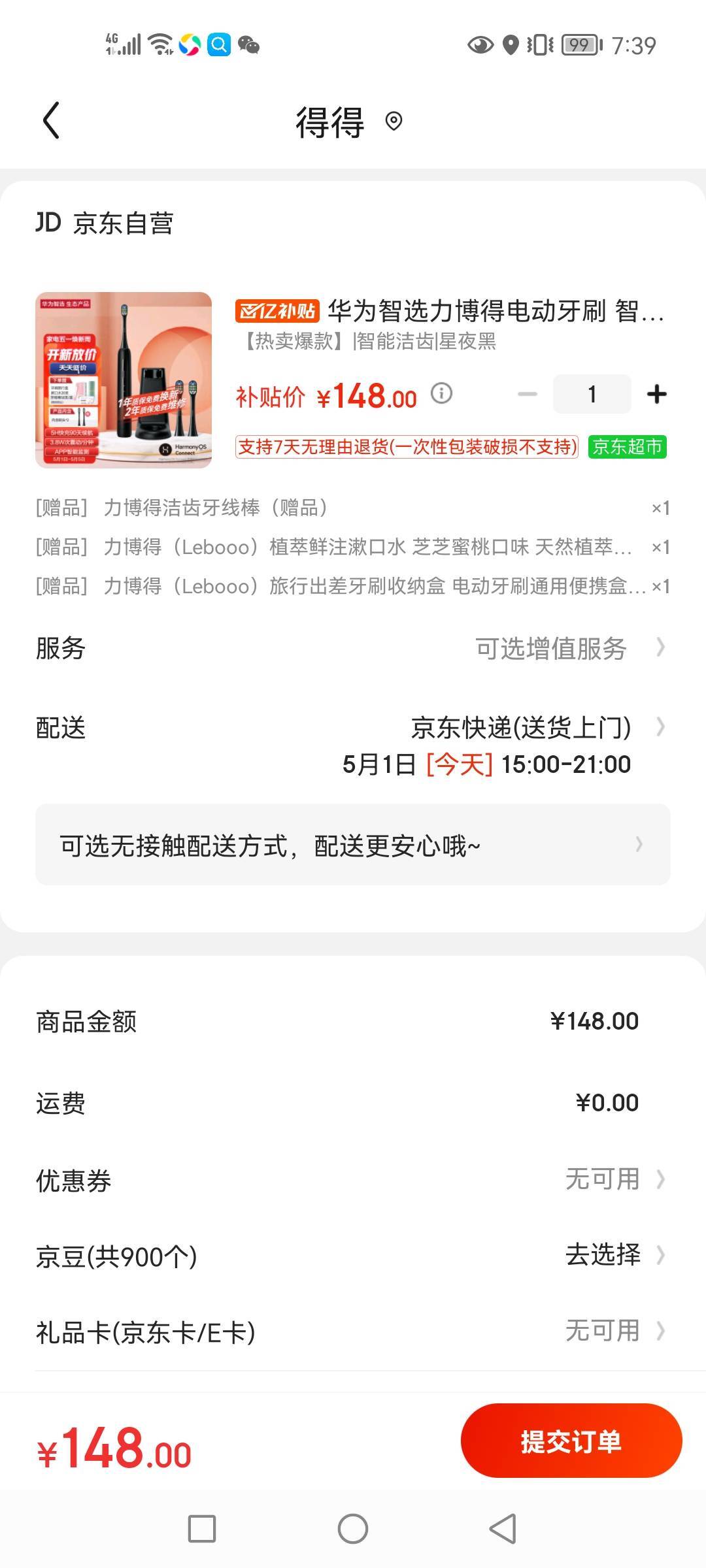The height and width of the screenshot is (1568, 706).
Task: Go back from the order page
Action: coord(51,121)
